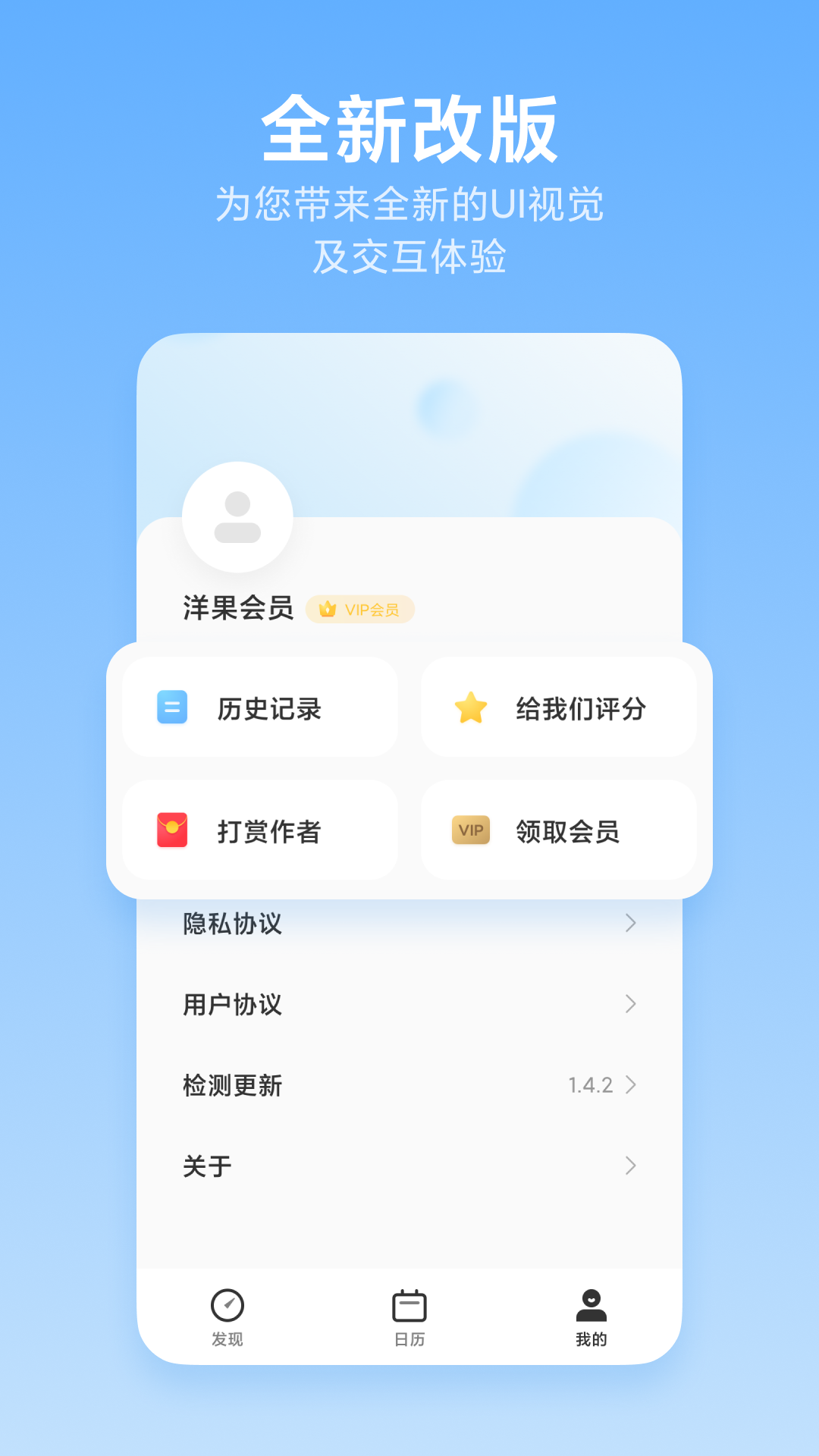Image resolution: width=819 pixels, height=1456 pixels.
Task: Tap the circular profile avatar
Action: 237,518
